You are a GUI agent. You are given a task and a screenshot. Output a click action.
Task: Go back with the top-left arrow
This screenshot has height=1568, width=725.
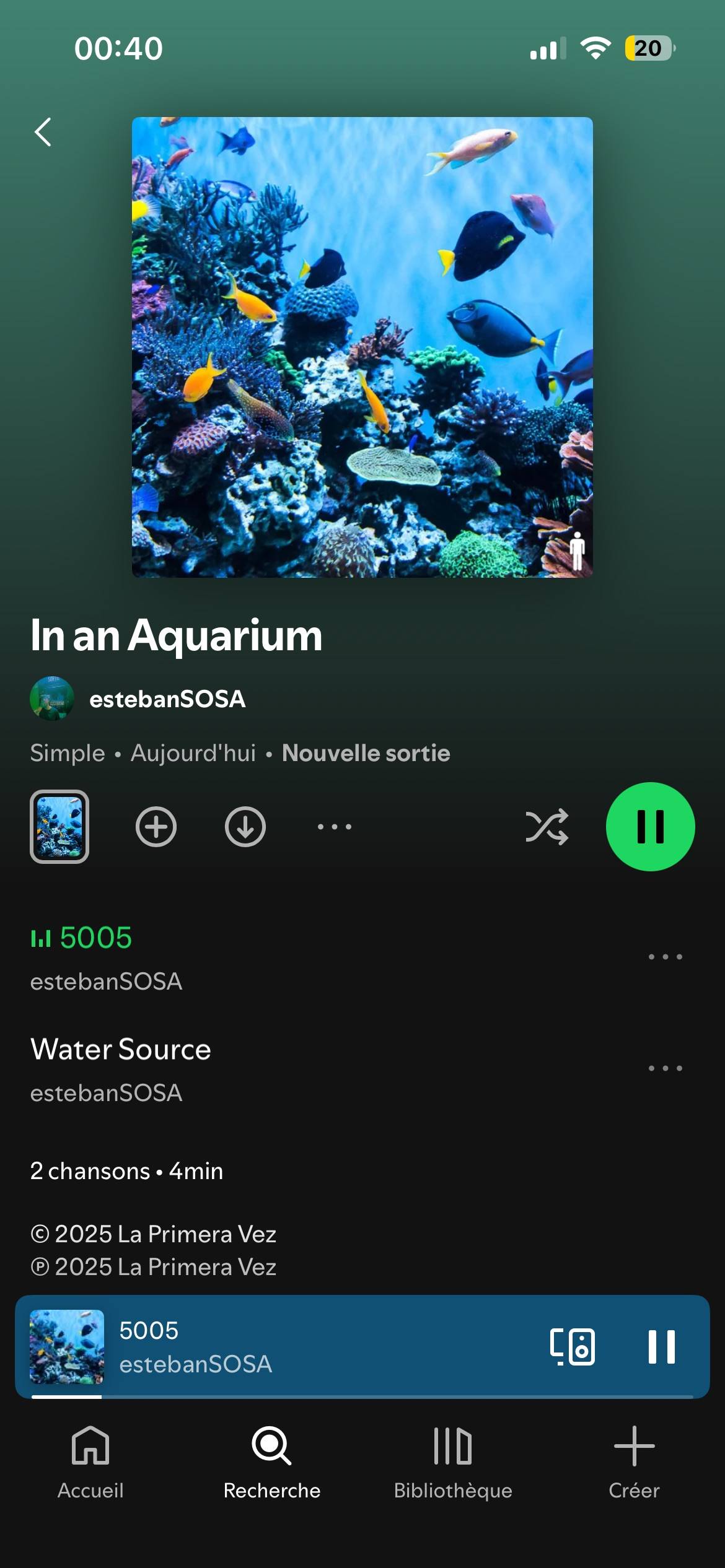(43, 132)
